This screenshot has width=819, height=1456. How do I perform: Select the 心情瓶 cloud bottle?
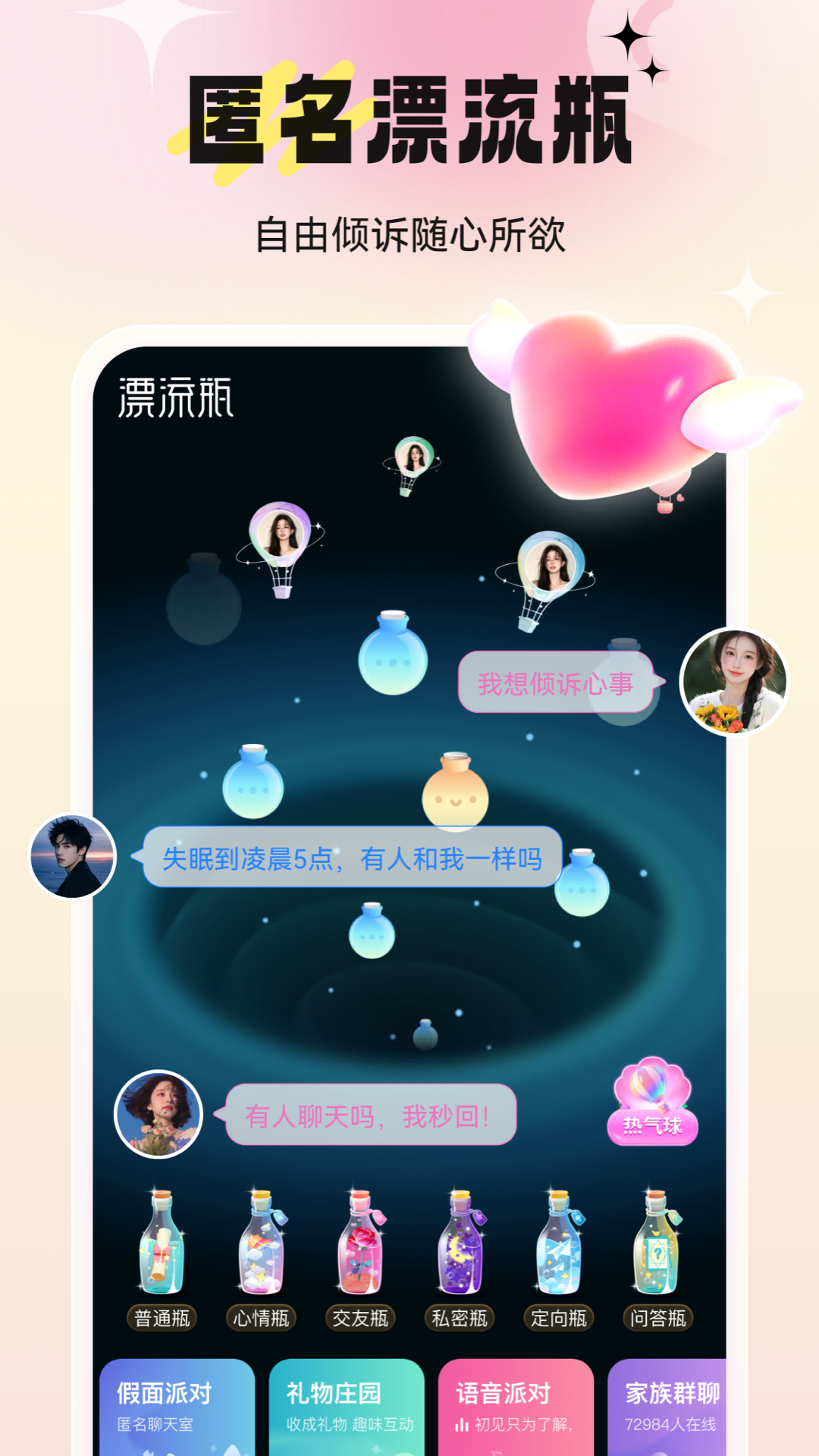261,1244
